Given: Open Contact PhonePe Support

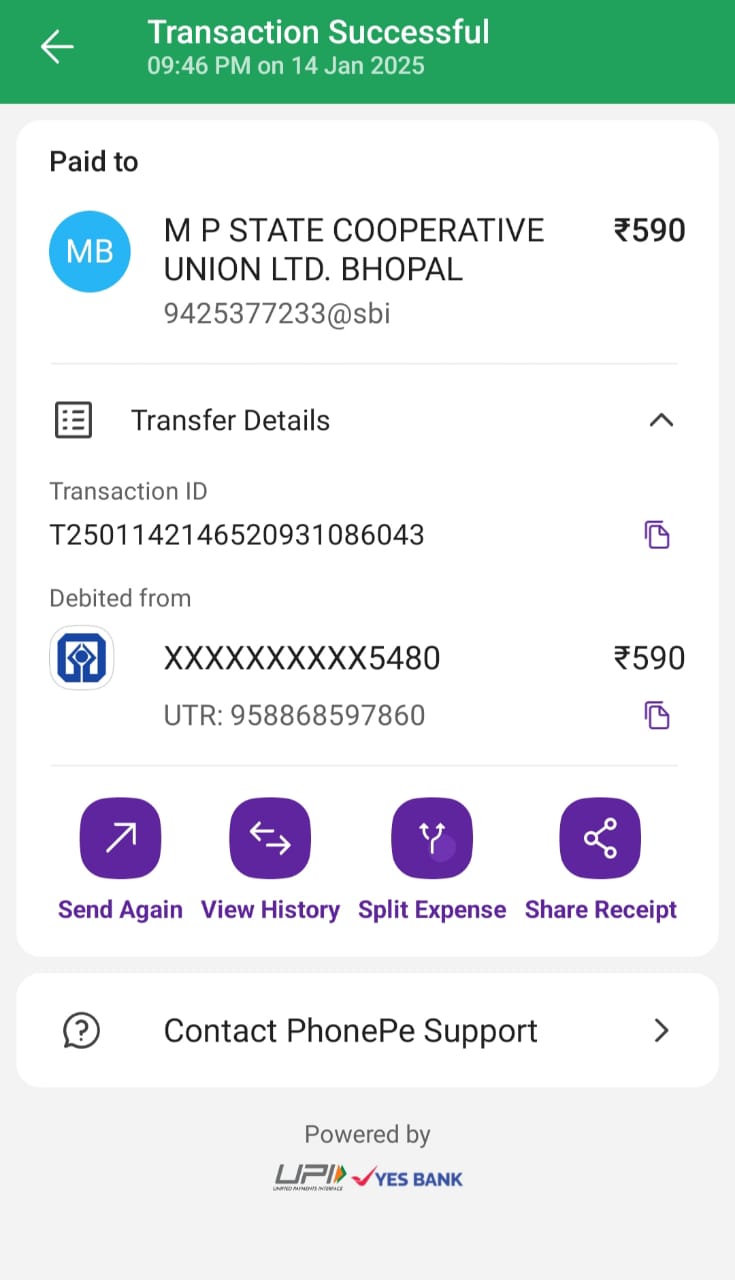Looking at the screenshot, I should [367, 1030].
